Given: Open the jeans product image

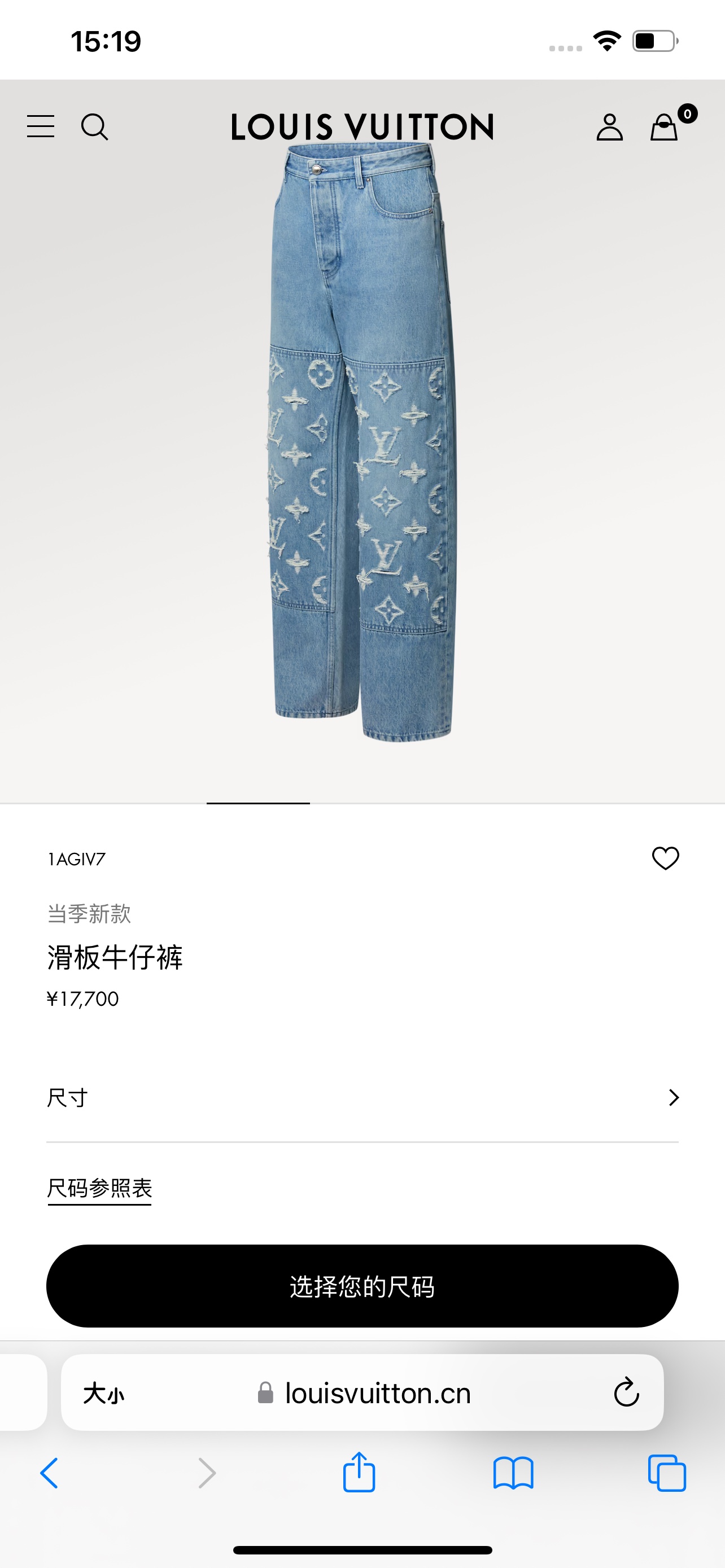Looking at the screenshot, I should (362, 444).
